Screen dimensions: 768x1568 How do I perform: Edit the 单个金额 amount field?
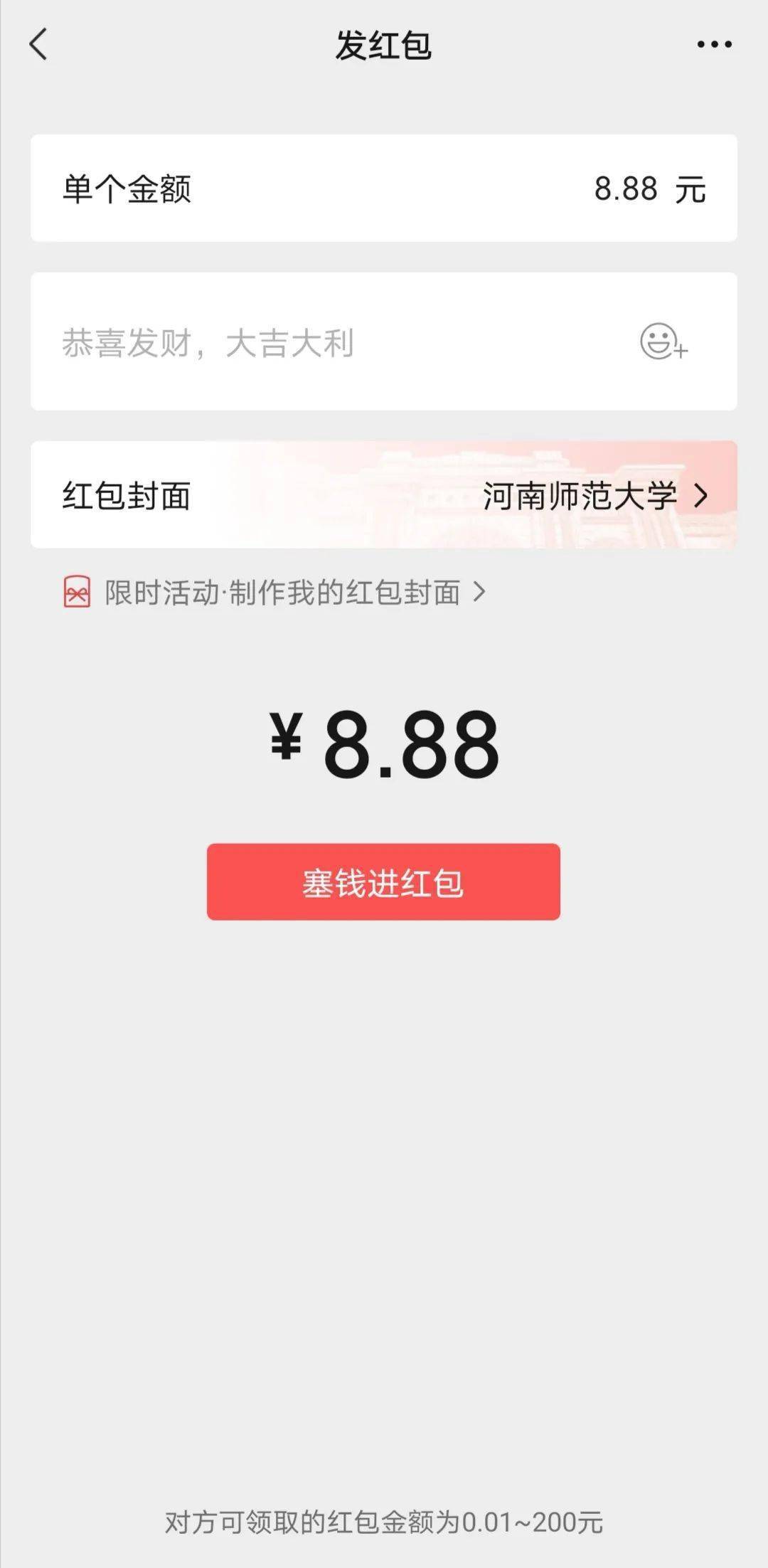[384, 189]
